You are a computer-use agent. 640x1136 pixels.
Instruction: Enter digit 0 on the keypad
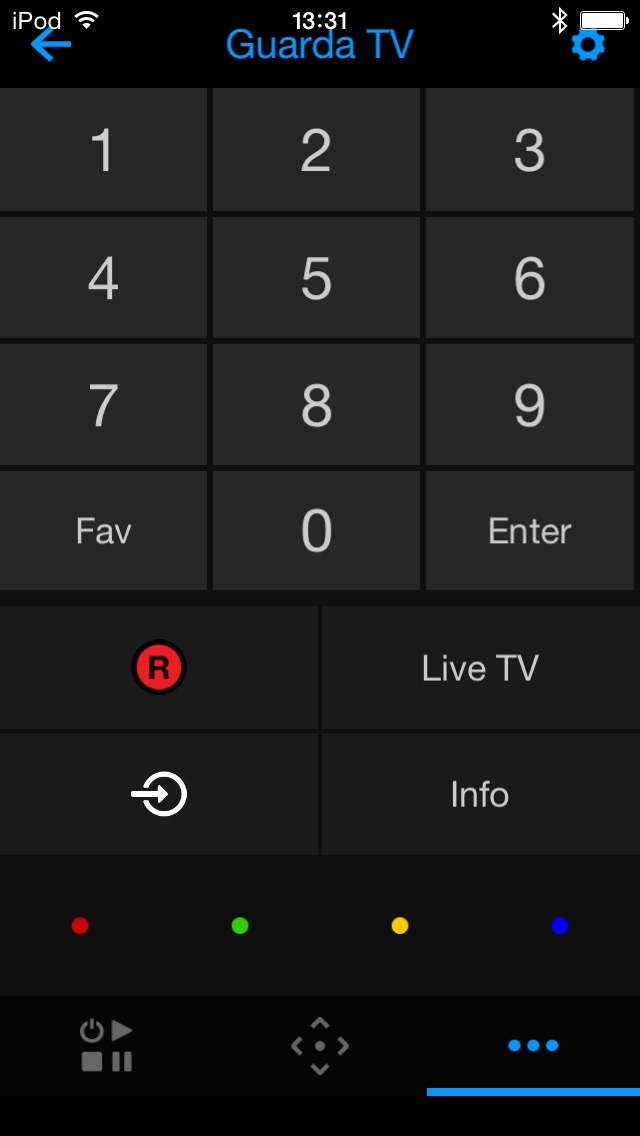[x=316, y=531]
